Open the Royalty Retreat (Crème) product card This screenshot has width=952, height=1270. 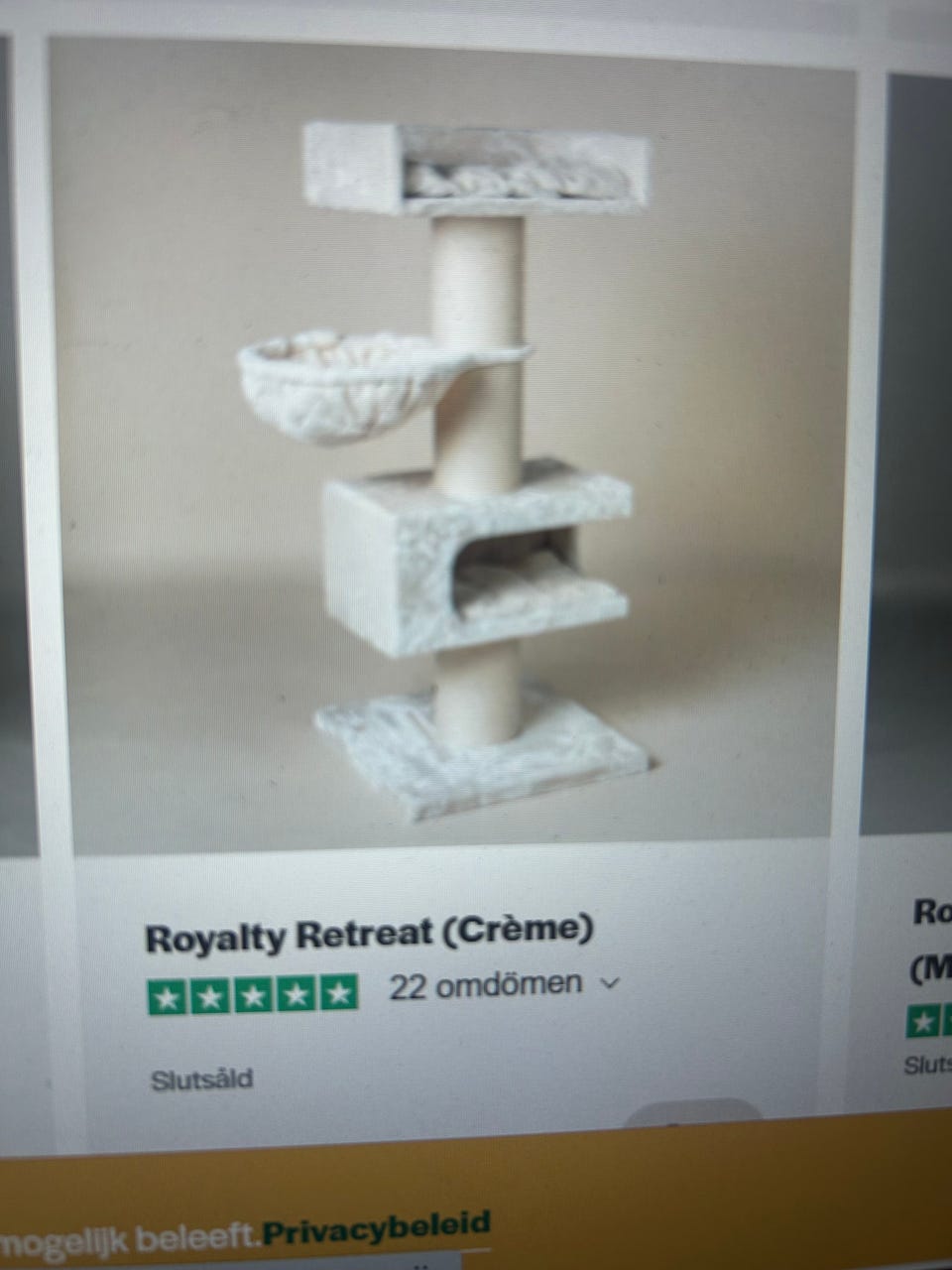[369, 934]
